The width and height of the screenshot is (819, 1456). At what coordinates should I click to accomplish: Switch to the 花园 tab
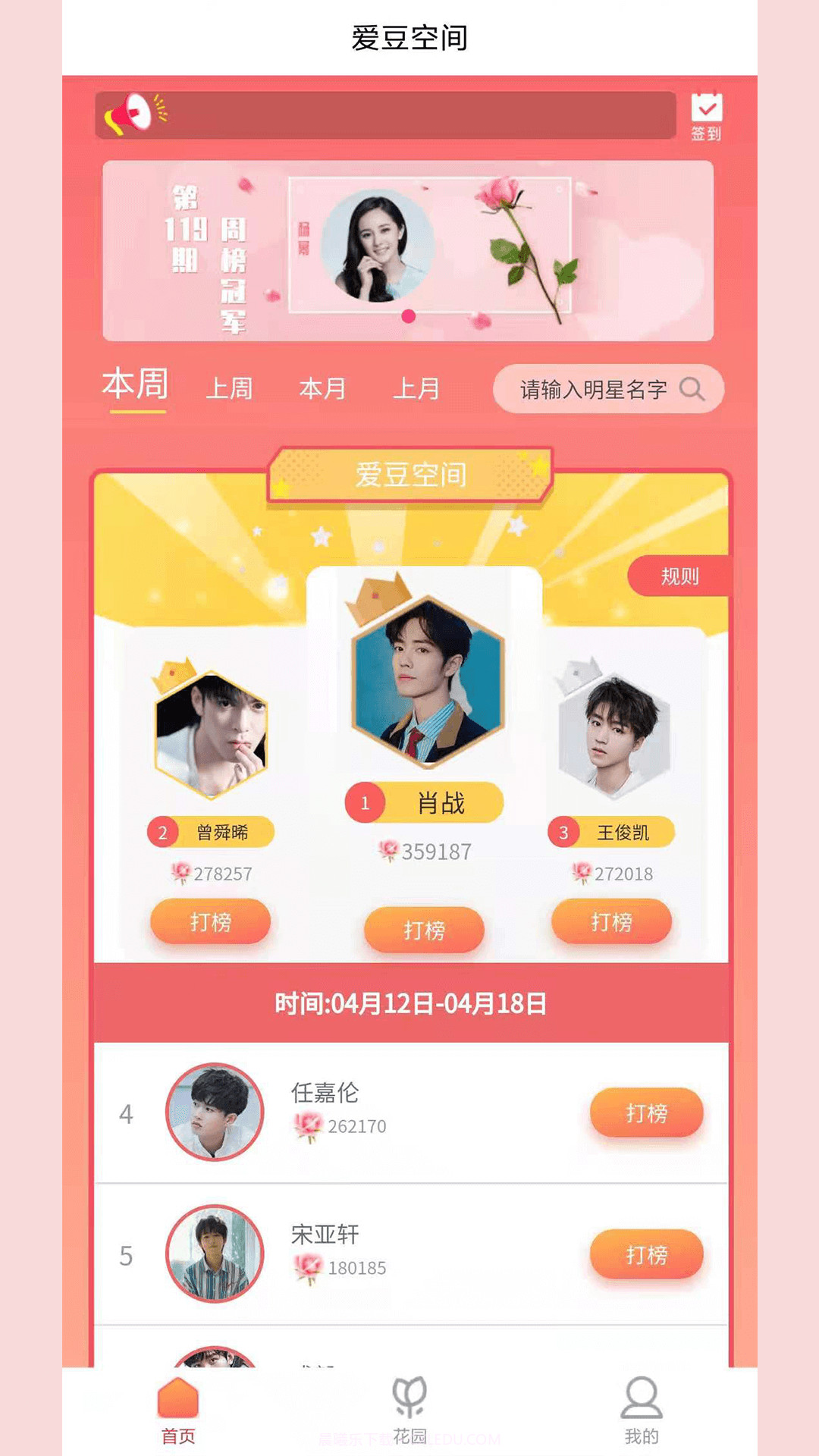(x=409, y=1410)
